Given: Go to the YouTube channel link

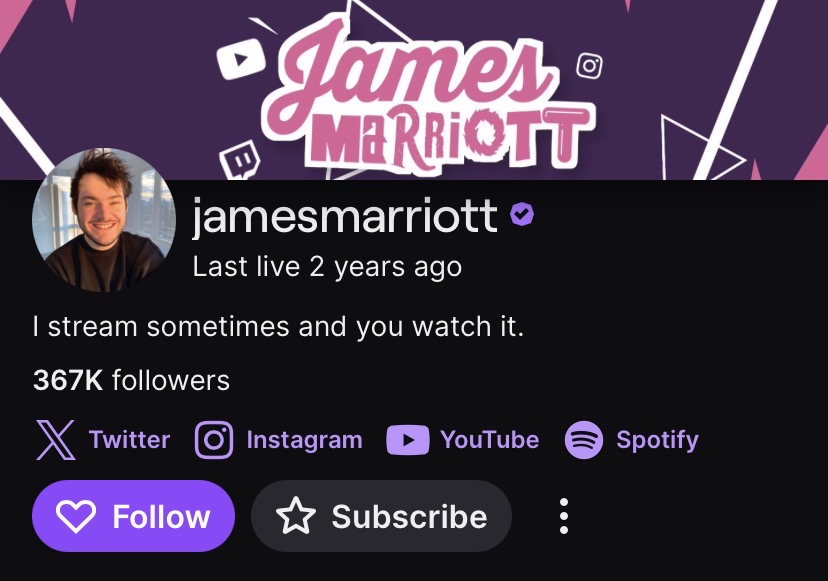Looking at the screenshot, I should click(x=463, y=440).
